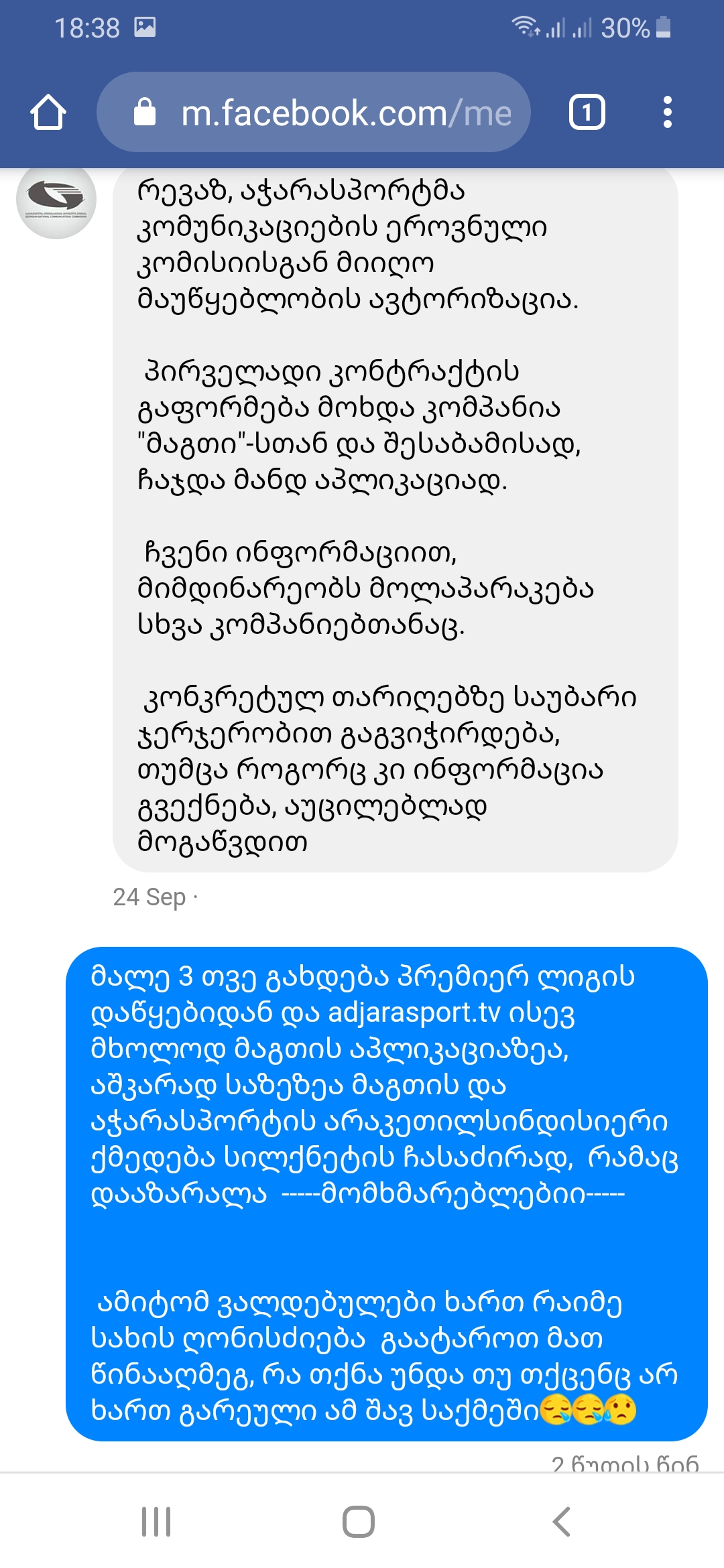Tap the browser home icon
Image resolution: width=724 pixels, height=1568 pixels.
click(48, 112)
